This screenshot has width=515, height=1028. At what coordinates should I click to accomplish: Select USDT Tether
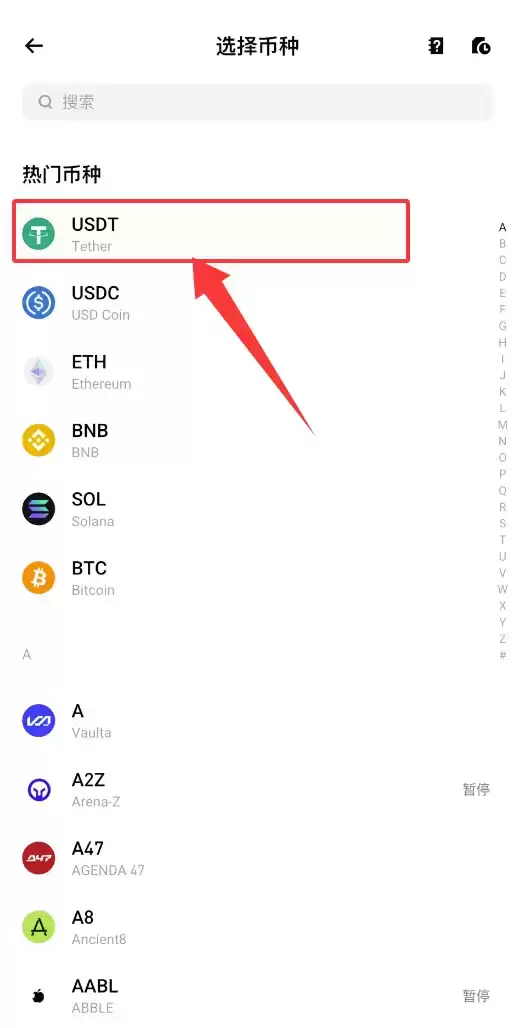[x=211, y=231]
